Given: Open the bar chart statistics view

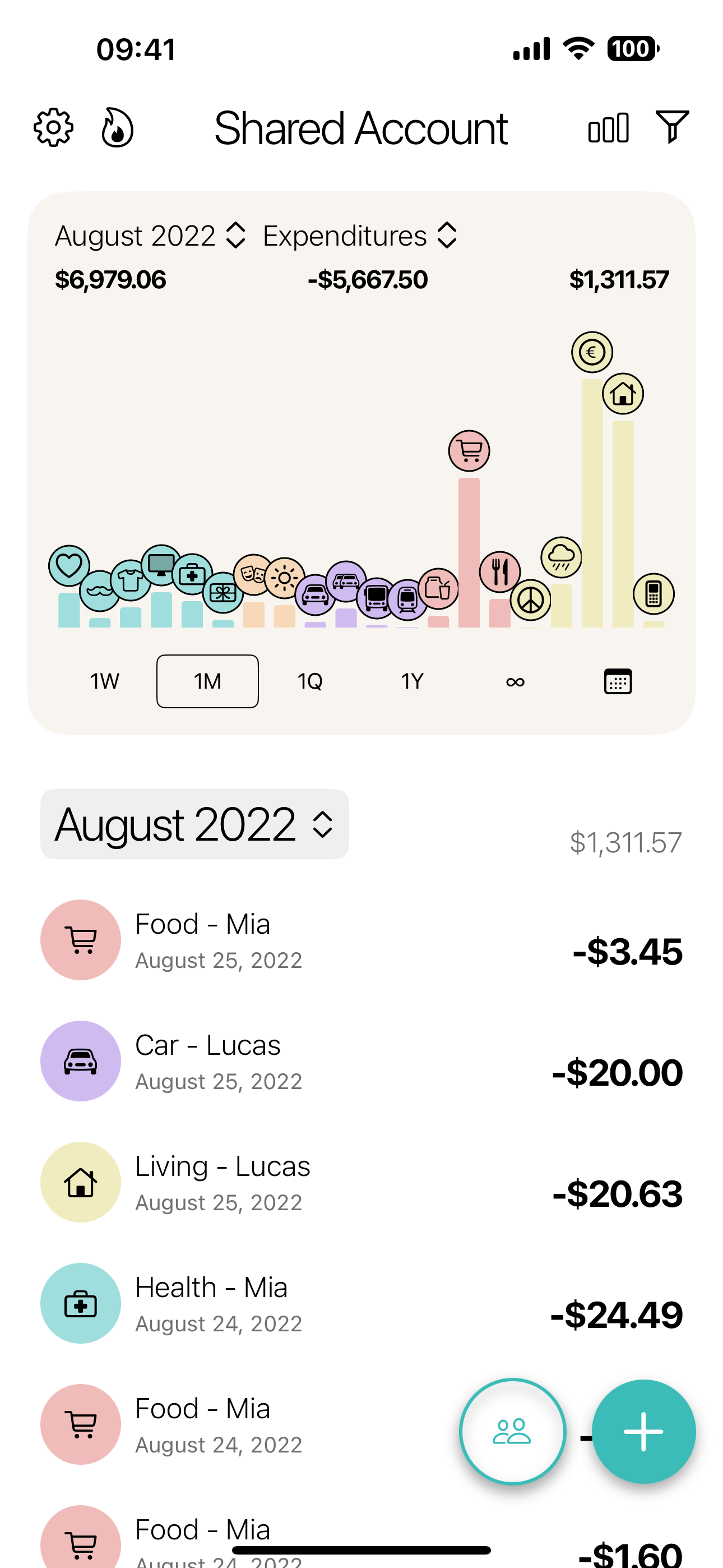Looking at the screenshot, I should (x=608, y=127).
